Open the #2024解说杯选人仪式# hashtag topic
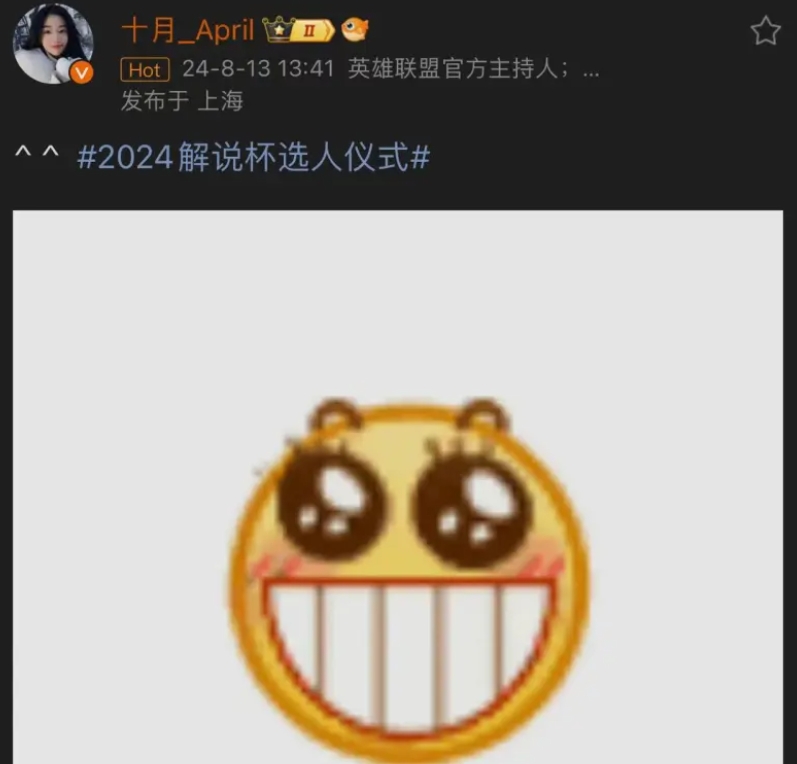 (x=253, y=156)
